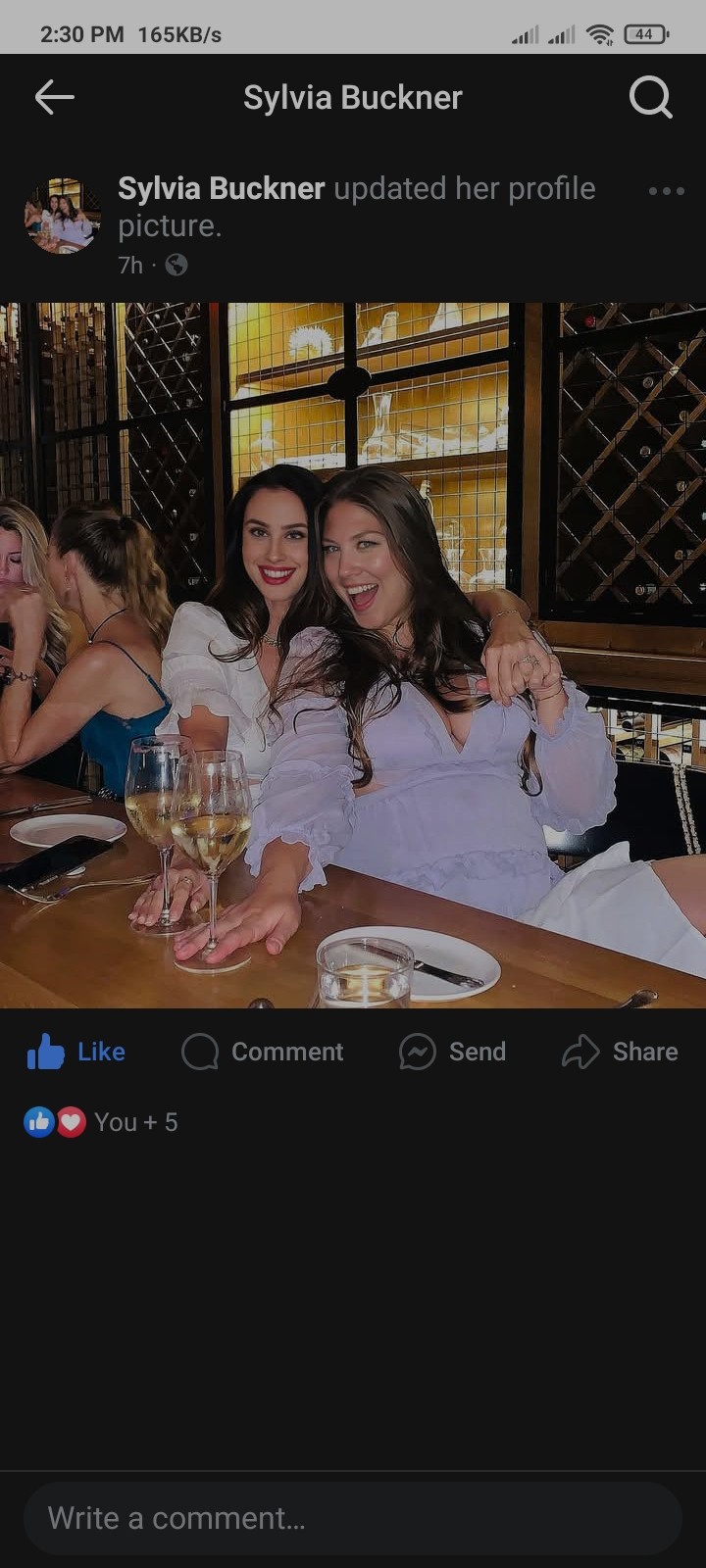Focus the Write a comment field
706x1568 pixels.
(x=353, y=1518)
